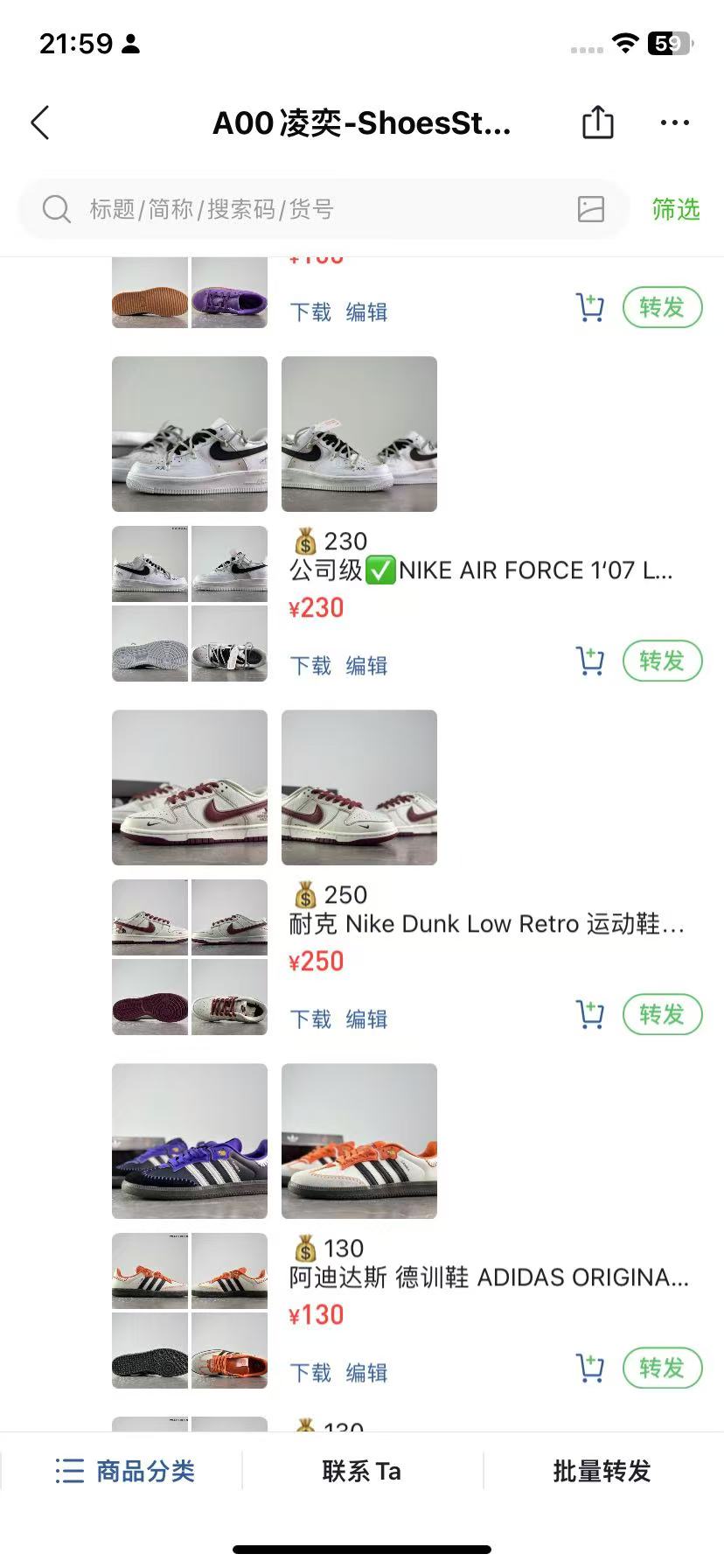Viewport: 724px width, 1568px height.
Task: Open 商品分类 product categories
Action: coord(124,1471)
